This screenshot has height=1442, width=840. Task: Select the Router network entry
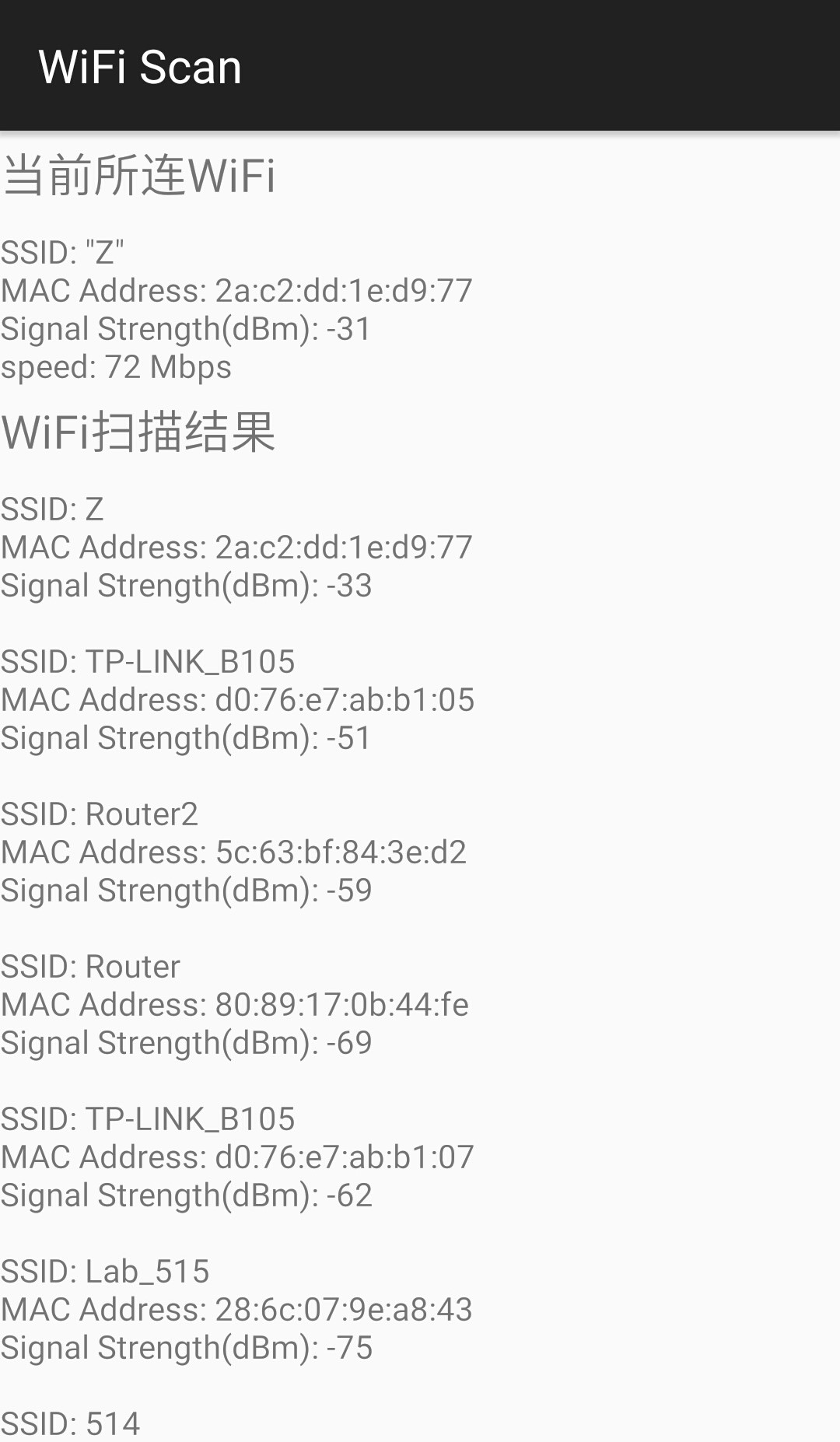pyautogui.click(x=91, y=966)
